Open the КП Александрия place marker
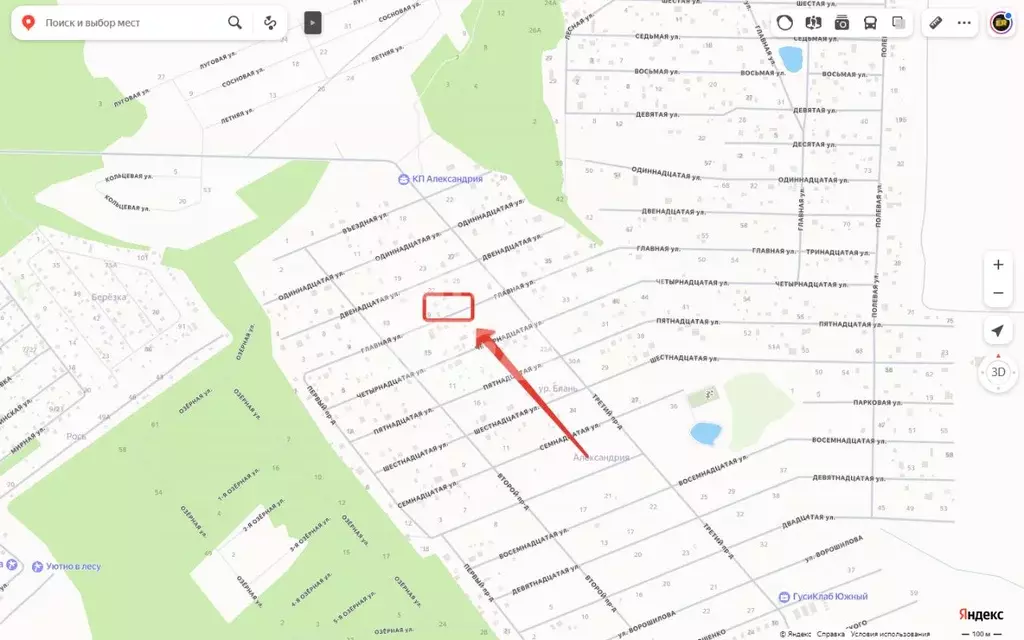 click(x=403, y=179)
